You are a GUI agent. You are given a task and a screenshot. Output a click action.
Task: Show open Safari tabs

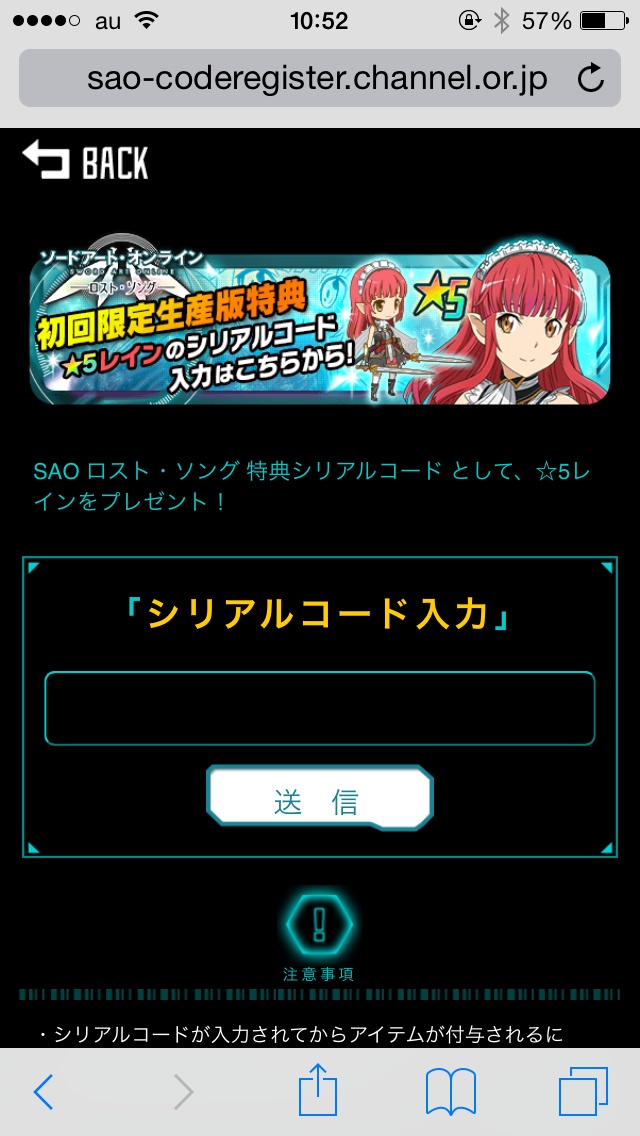[x=582, y=1092]
